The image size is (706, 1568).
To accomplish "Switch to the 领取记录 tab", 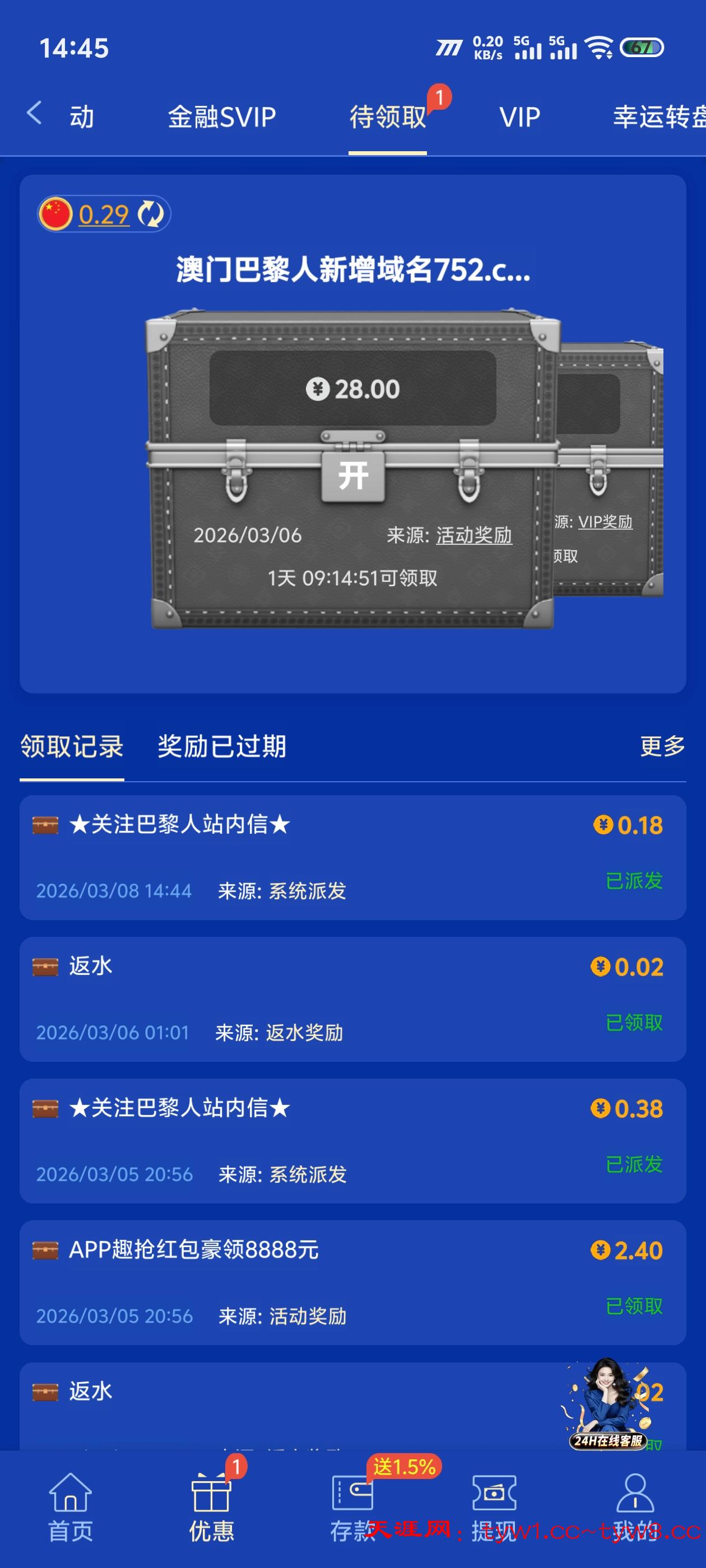I will (72, 746).
